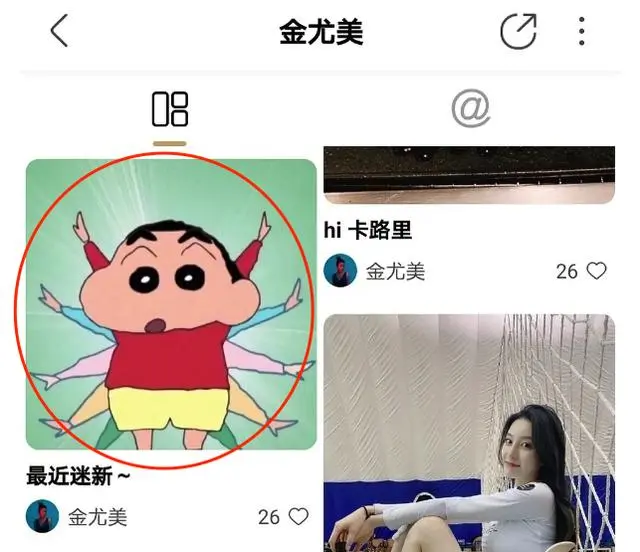Open 金尤美's avatar under 最近迷新
This screenshot has height=552, width=640.
(43, 516)
